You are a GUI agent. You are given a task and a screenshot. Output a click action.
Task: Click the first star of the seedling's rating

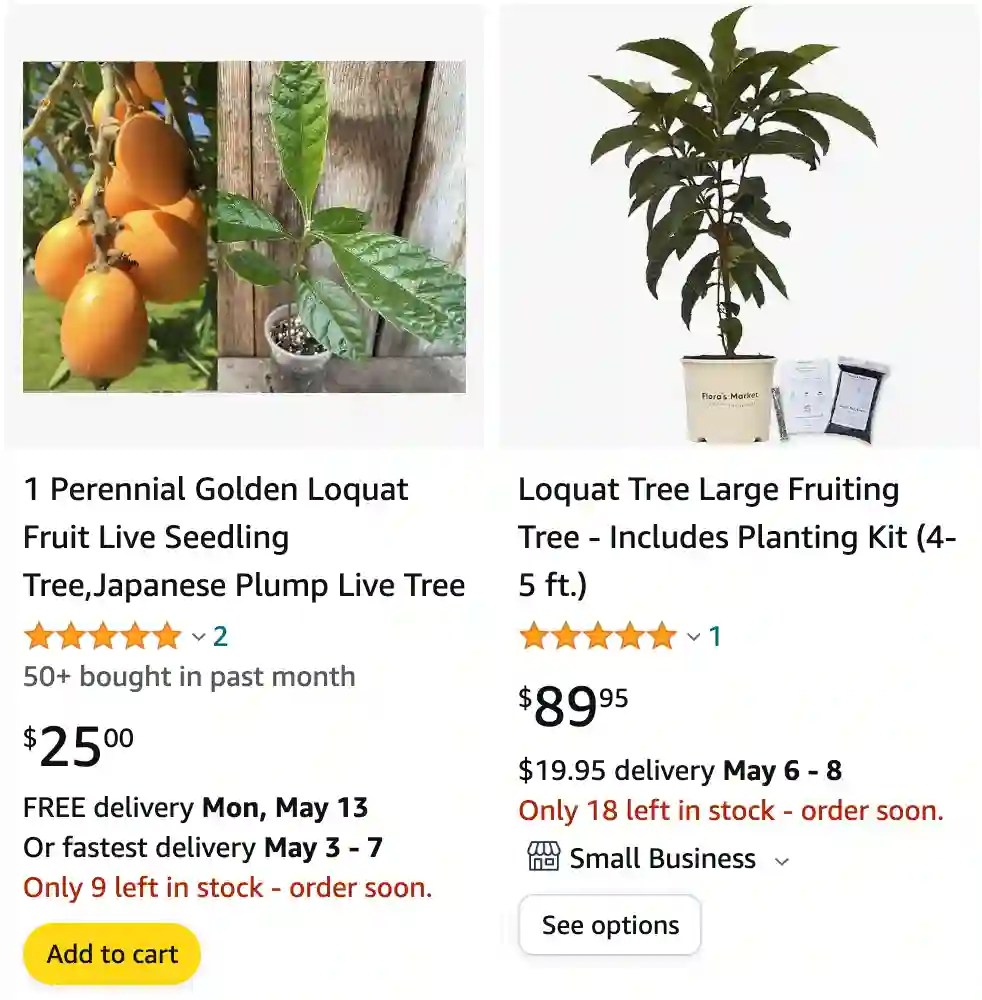point(36,634)
